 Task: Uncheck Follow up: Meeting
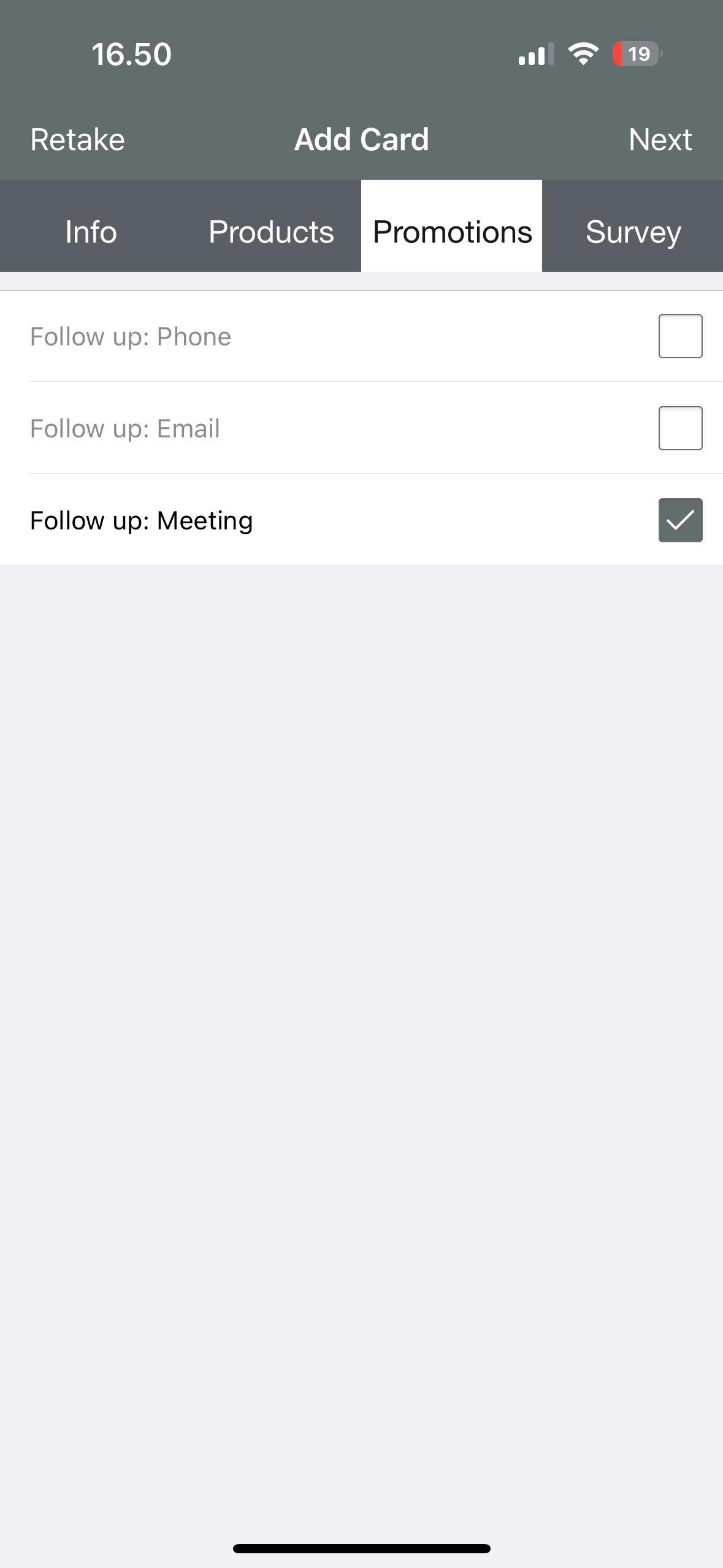[680, 520]
